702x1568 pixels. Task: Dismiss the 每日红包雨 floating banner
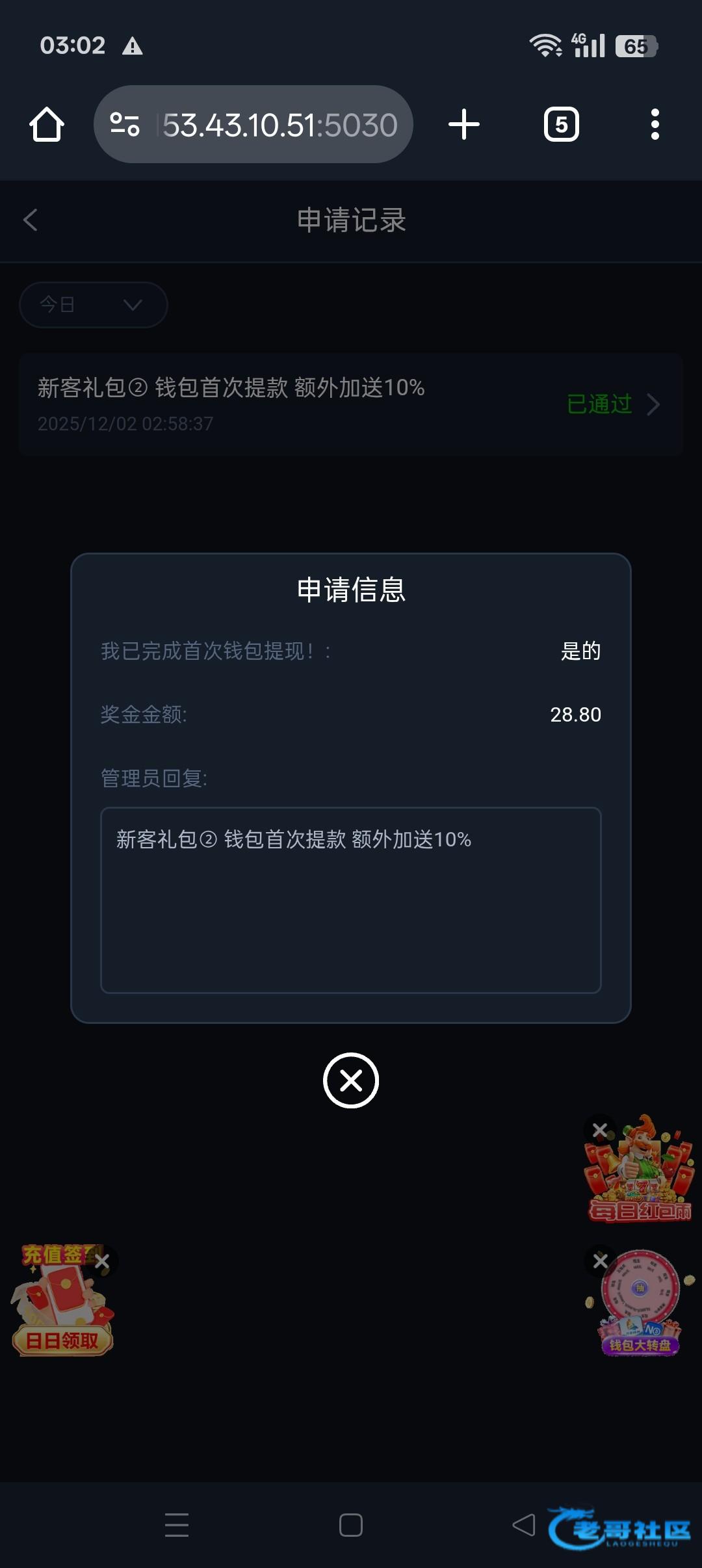pos(600,1130)
